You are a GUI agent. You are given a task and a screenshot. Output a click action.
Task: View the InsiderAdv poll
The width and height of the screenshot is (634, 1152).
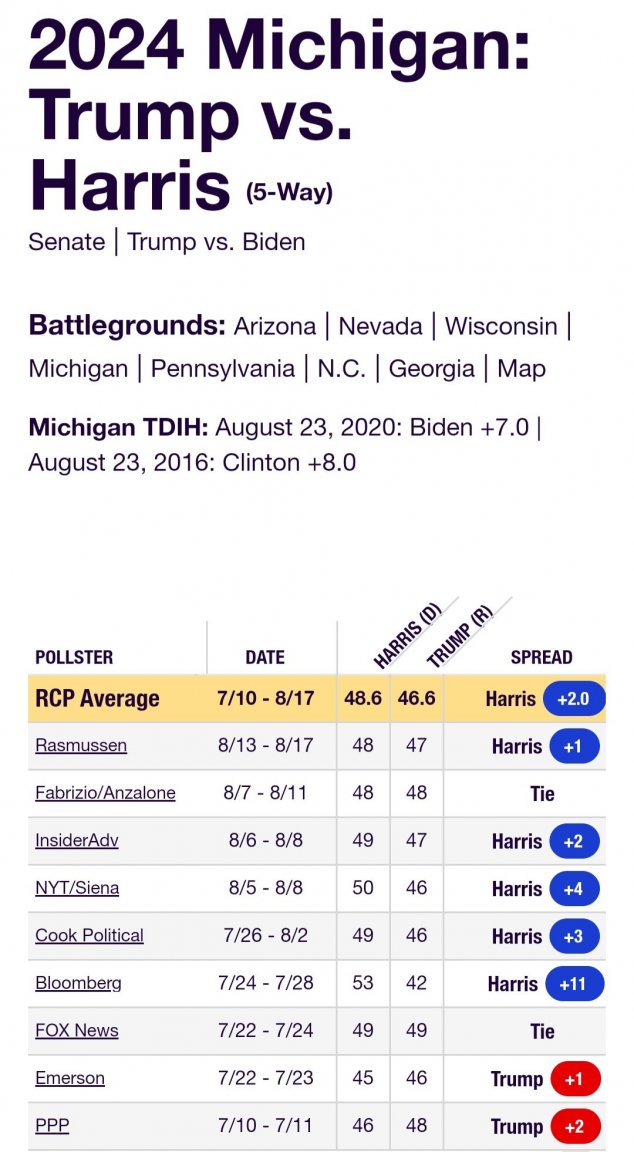pyautogui.click(x=76, y=840)
